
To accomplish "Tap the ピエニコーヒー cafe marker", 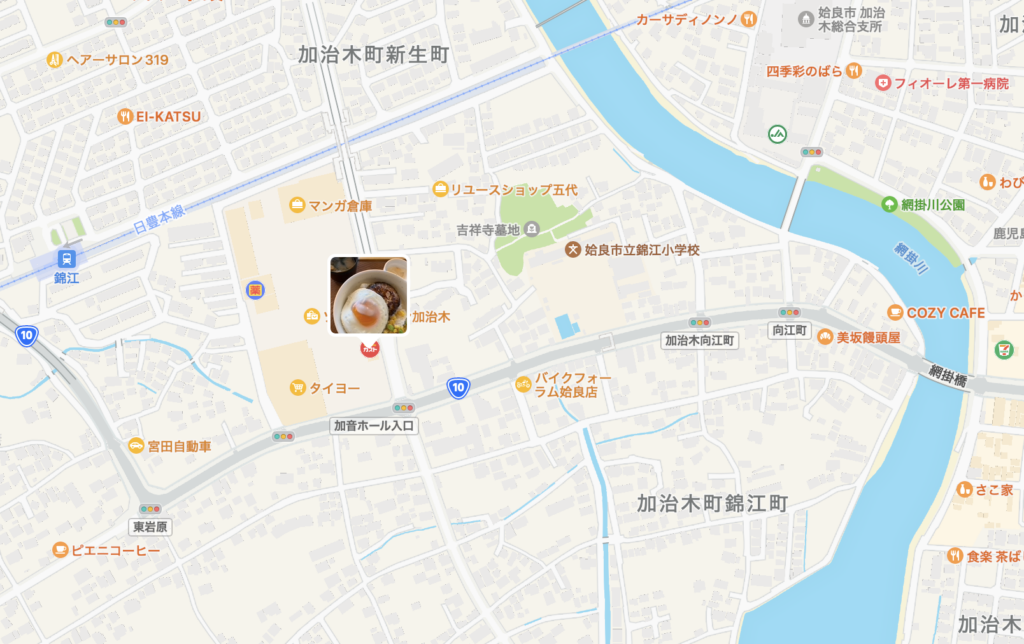I will pyautogui.click(x=60, y=550).
